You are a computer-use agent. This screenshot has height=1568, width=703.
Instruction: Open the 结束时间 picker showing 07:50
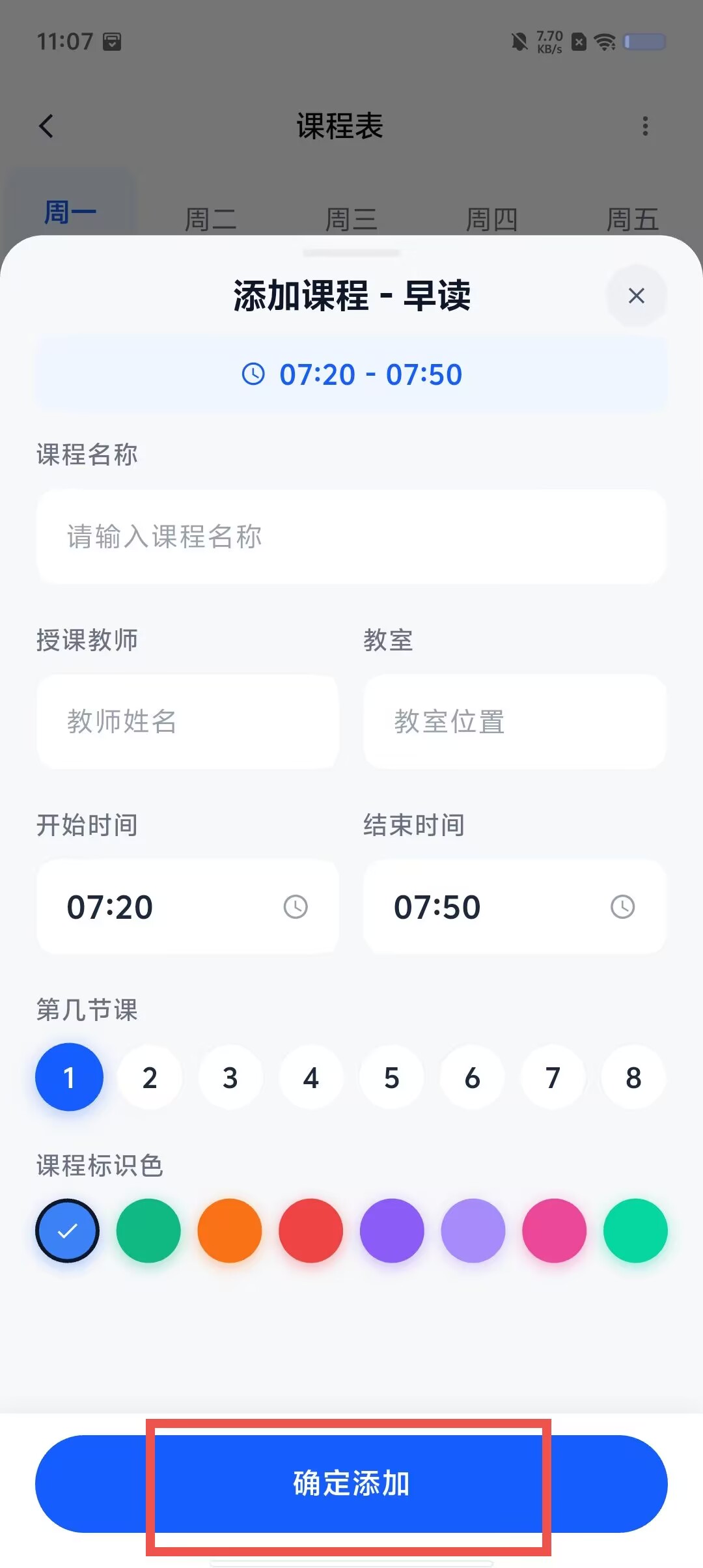pyautogui.click(x=515, y=906)
